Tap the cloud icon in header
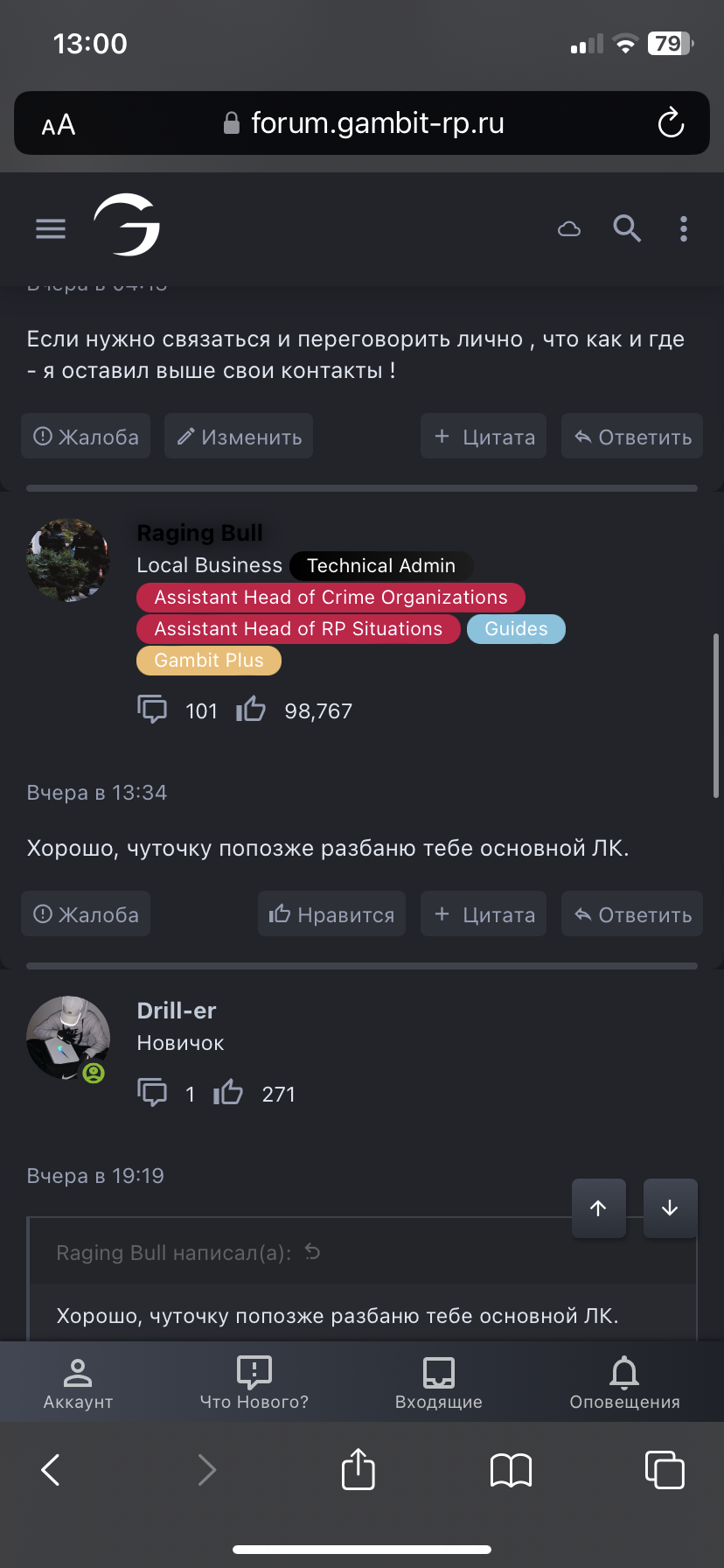 coord(569,229)
